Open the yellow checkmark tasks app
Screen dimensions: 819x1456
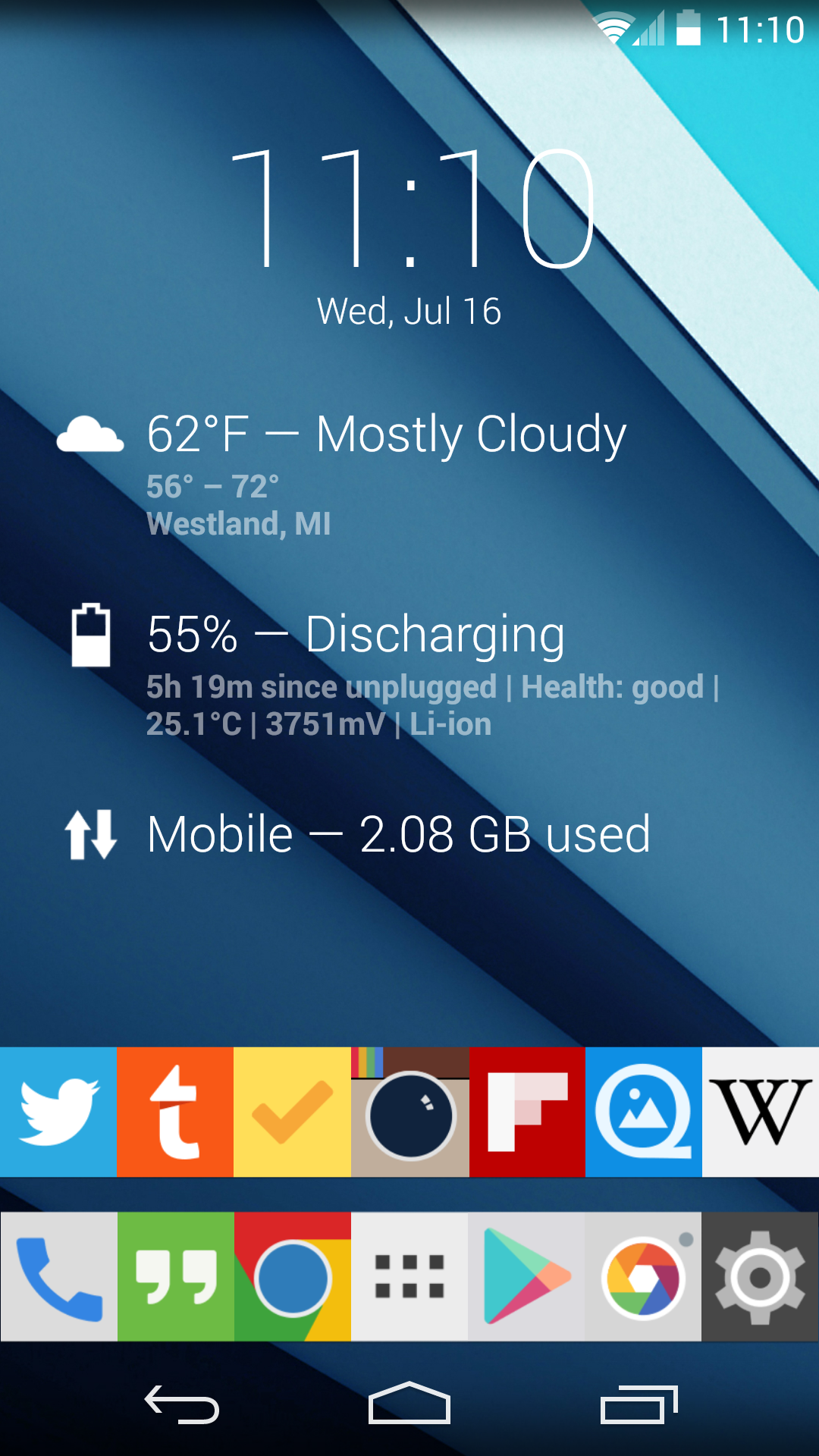(292, 1112)
